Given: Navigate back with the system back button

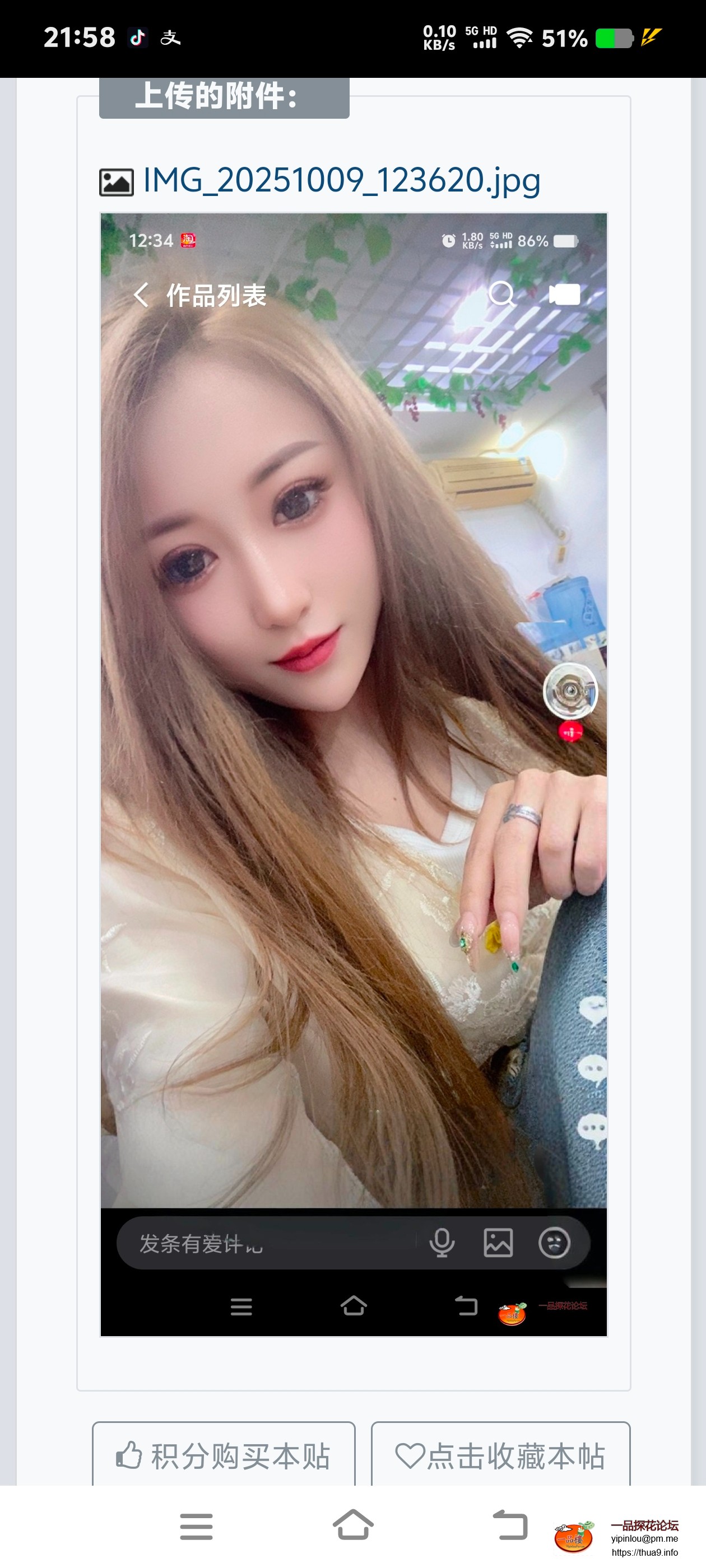Looking at the screenshot, I should point(510,1526).
